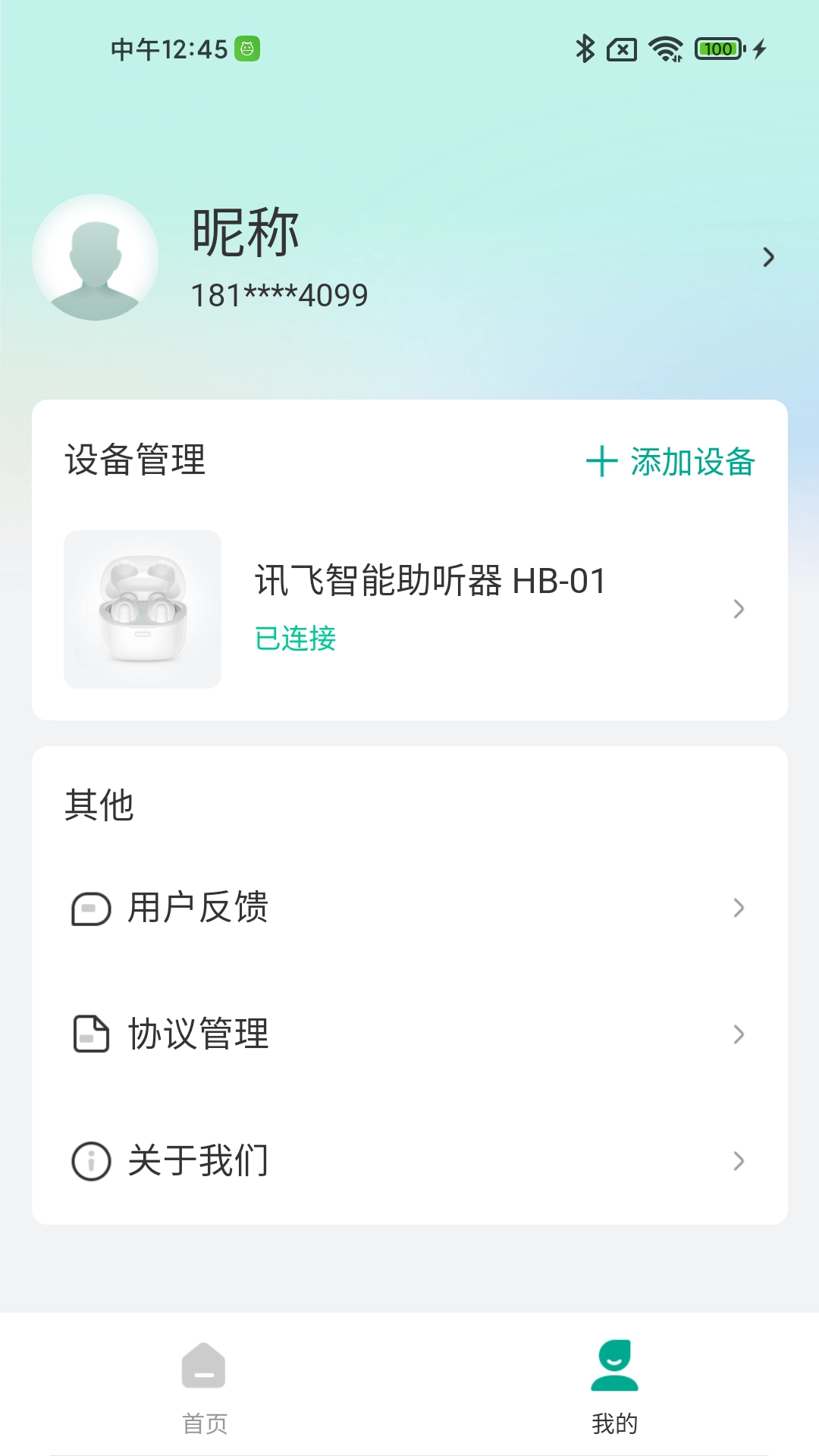This screenshot has width=819, height=1456.
Task: Tap the user avatar image
Action: 96,258
